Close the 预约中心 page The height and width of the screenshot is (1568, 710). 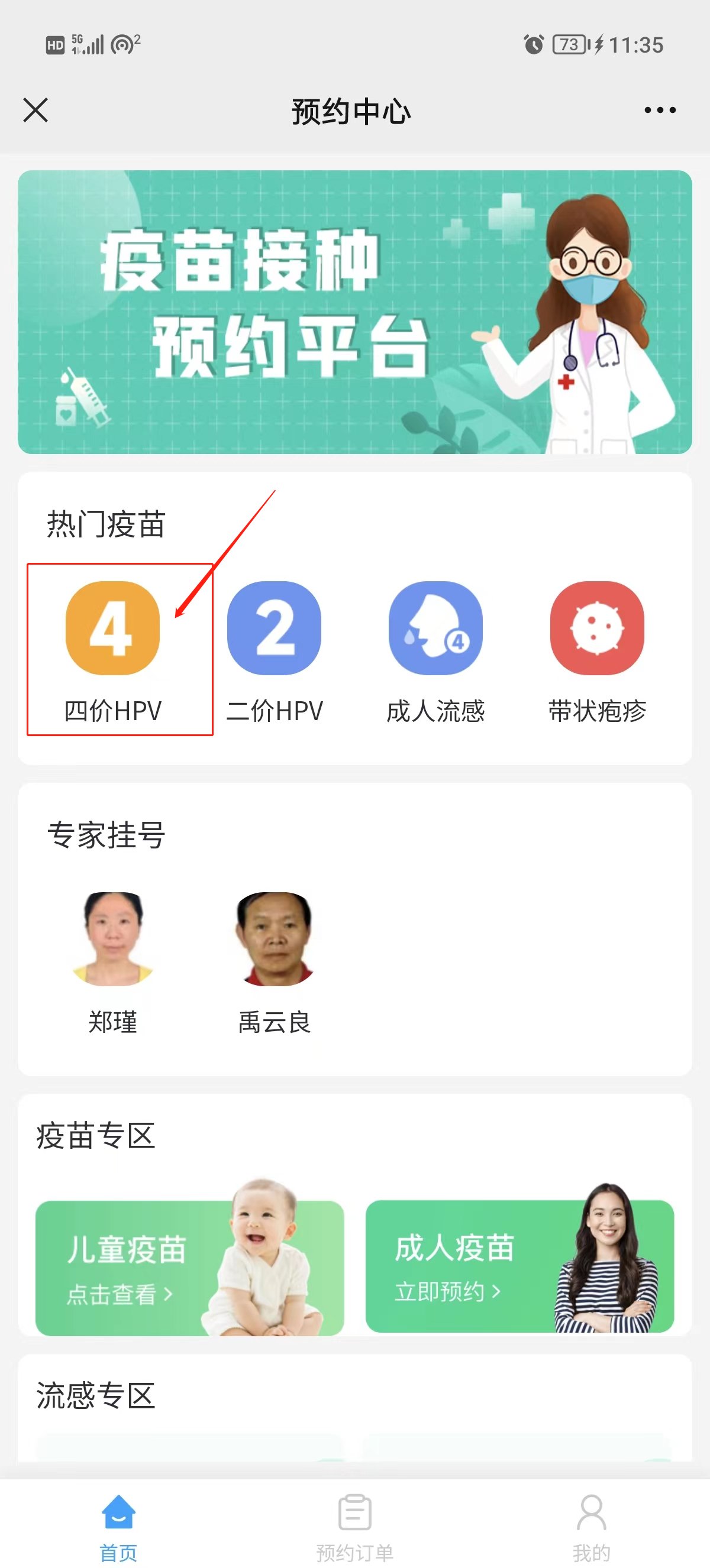pos(35,110)
